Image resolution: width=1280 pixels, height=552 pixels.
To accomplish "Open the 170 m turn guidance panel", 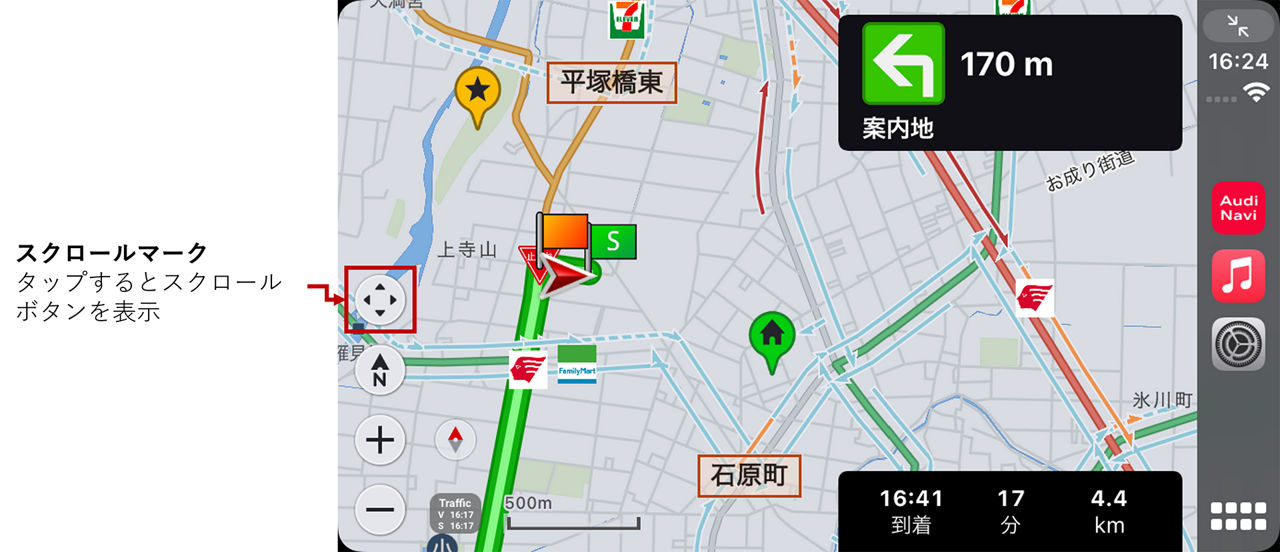I will pos(1010,83).
